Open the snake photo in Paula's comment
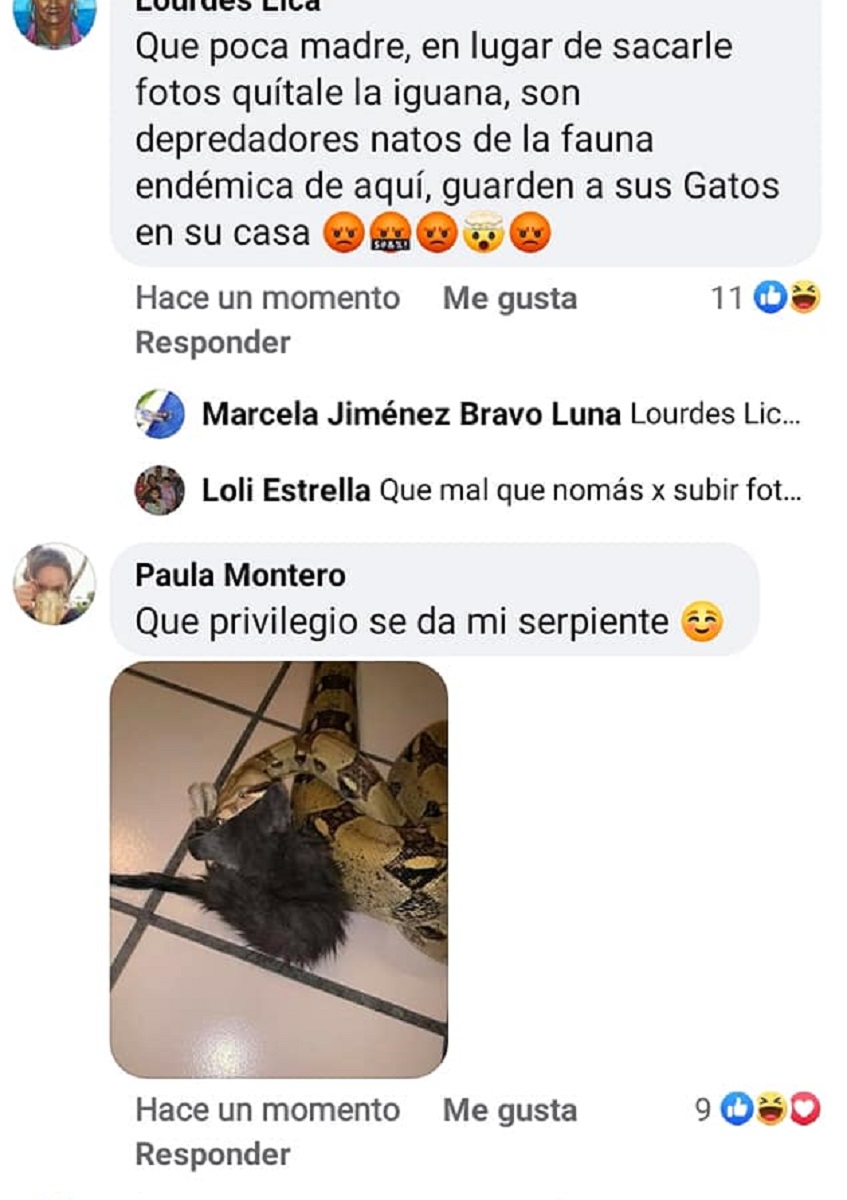Image resolution: width=847 pixels, height=1200 pixels. pyautogui.click(x=278, y=868)
